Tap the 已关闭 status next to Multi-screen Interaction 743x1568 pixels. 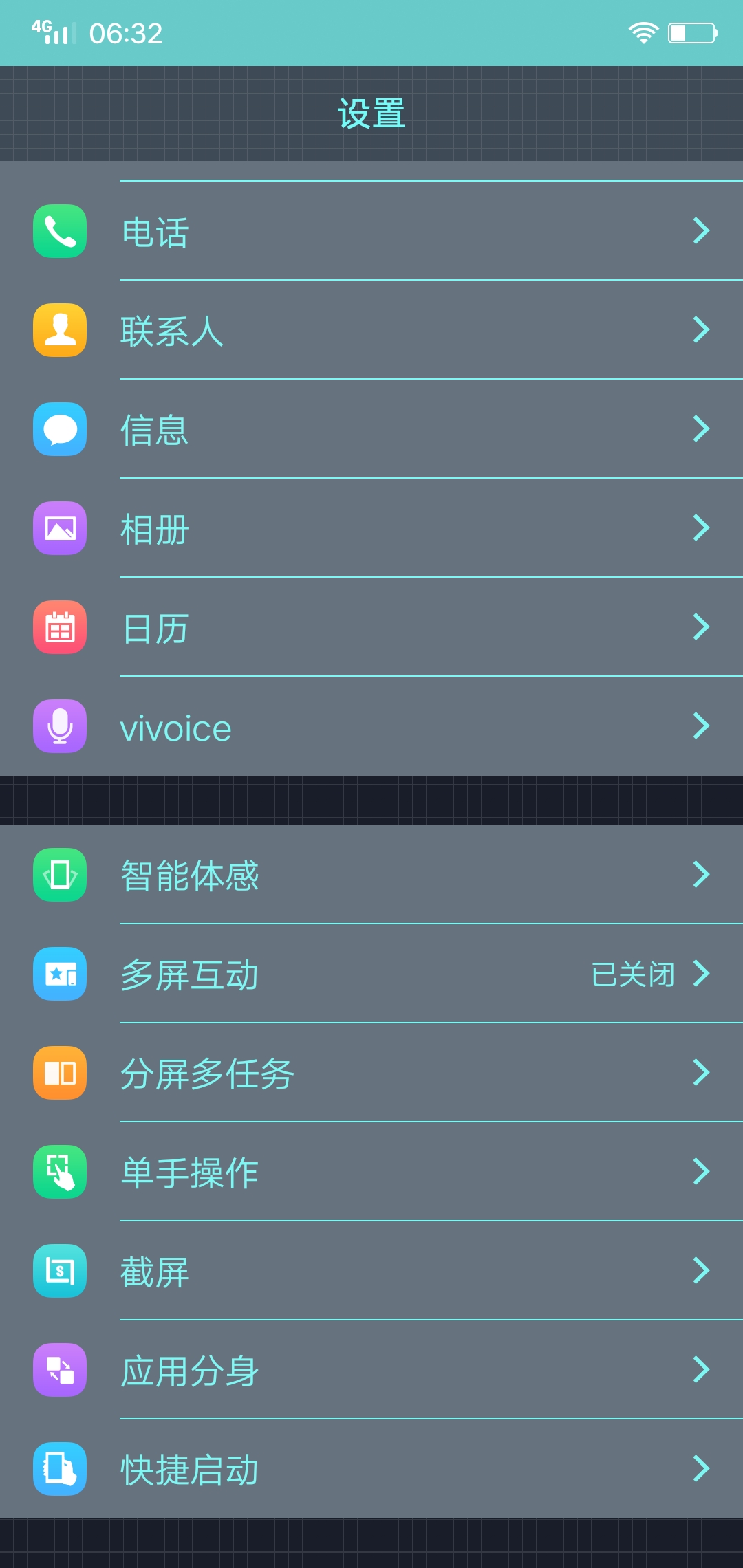(634, 974)
